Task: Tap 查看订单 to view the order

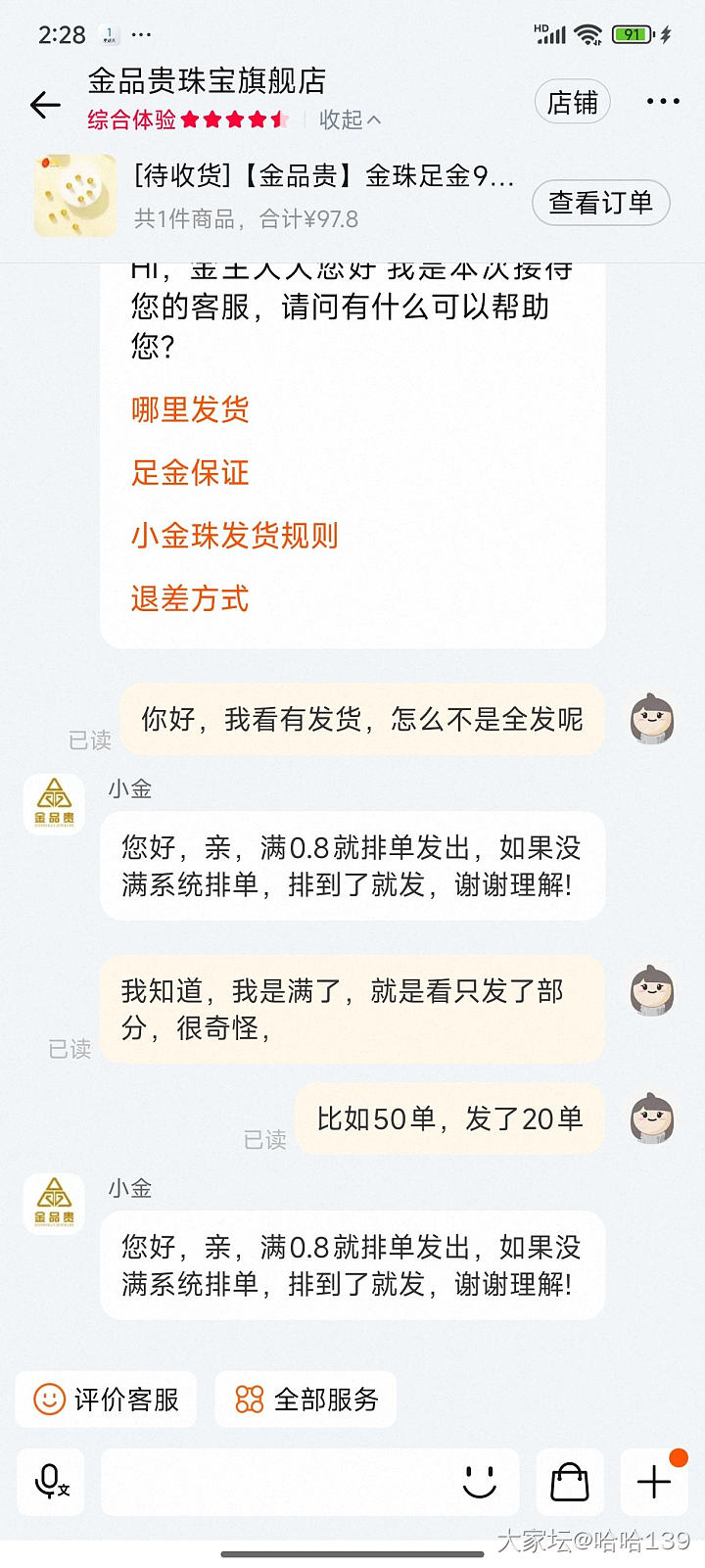Action: (600, 203)
